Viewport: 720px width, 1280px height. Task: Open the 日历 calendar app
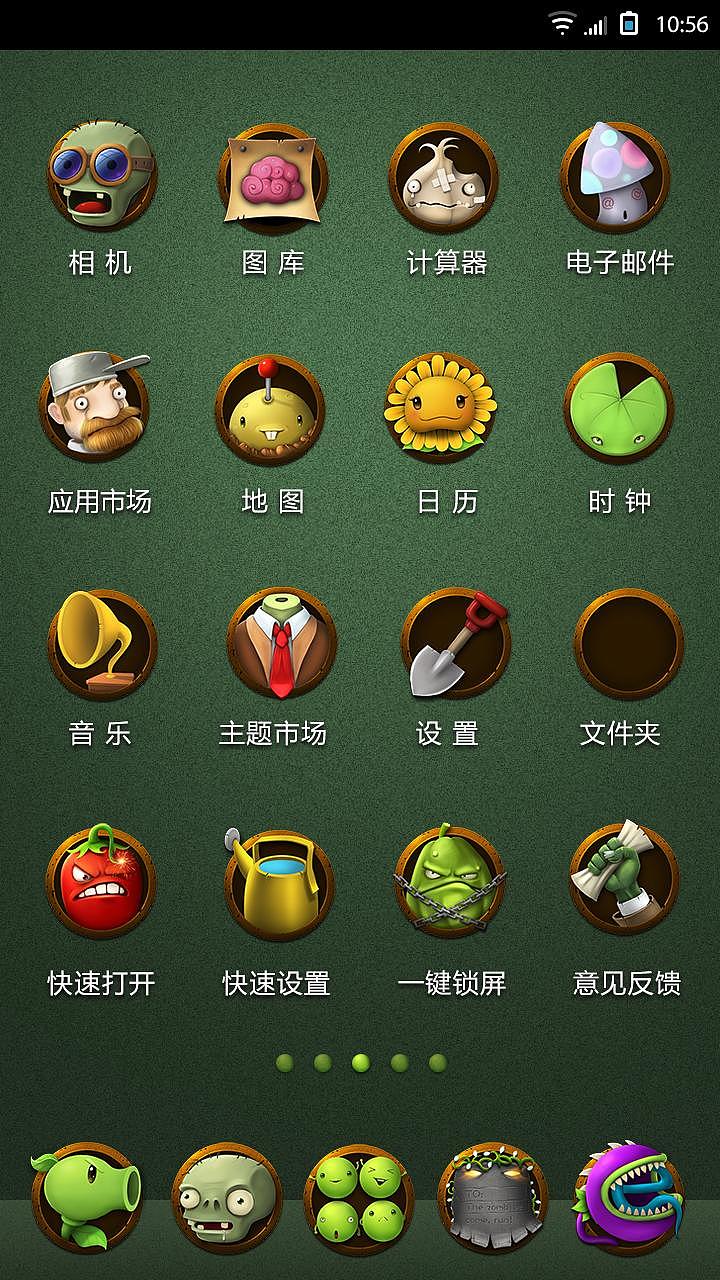point(445,410)
